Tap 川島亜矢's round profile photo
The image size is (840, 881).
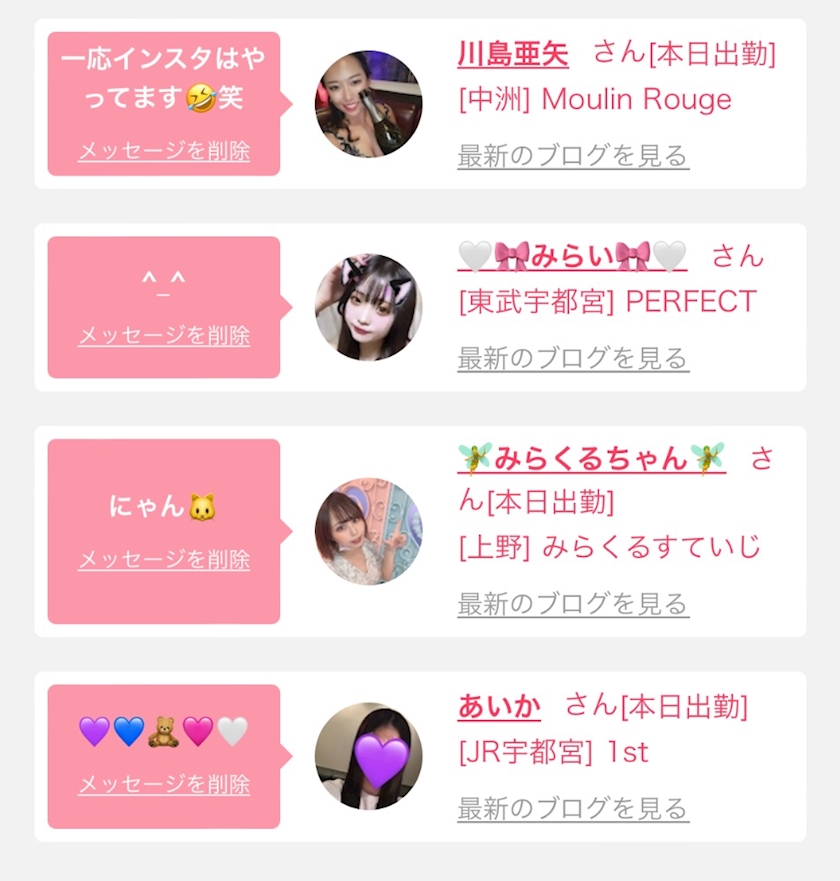[x=369, y=104]
